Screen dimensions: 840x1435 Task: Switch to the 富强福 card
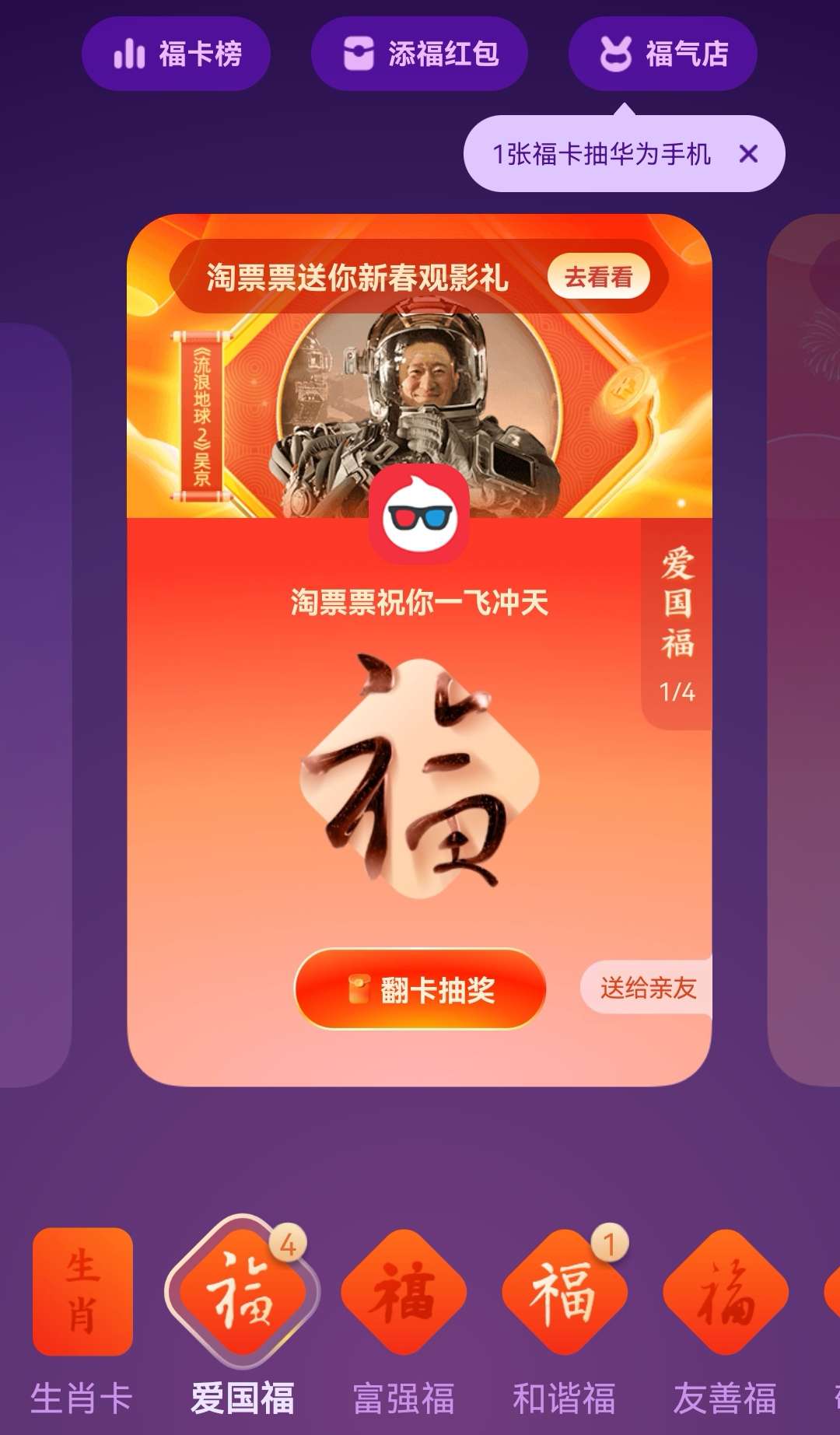pos(404,1291)
